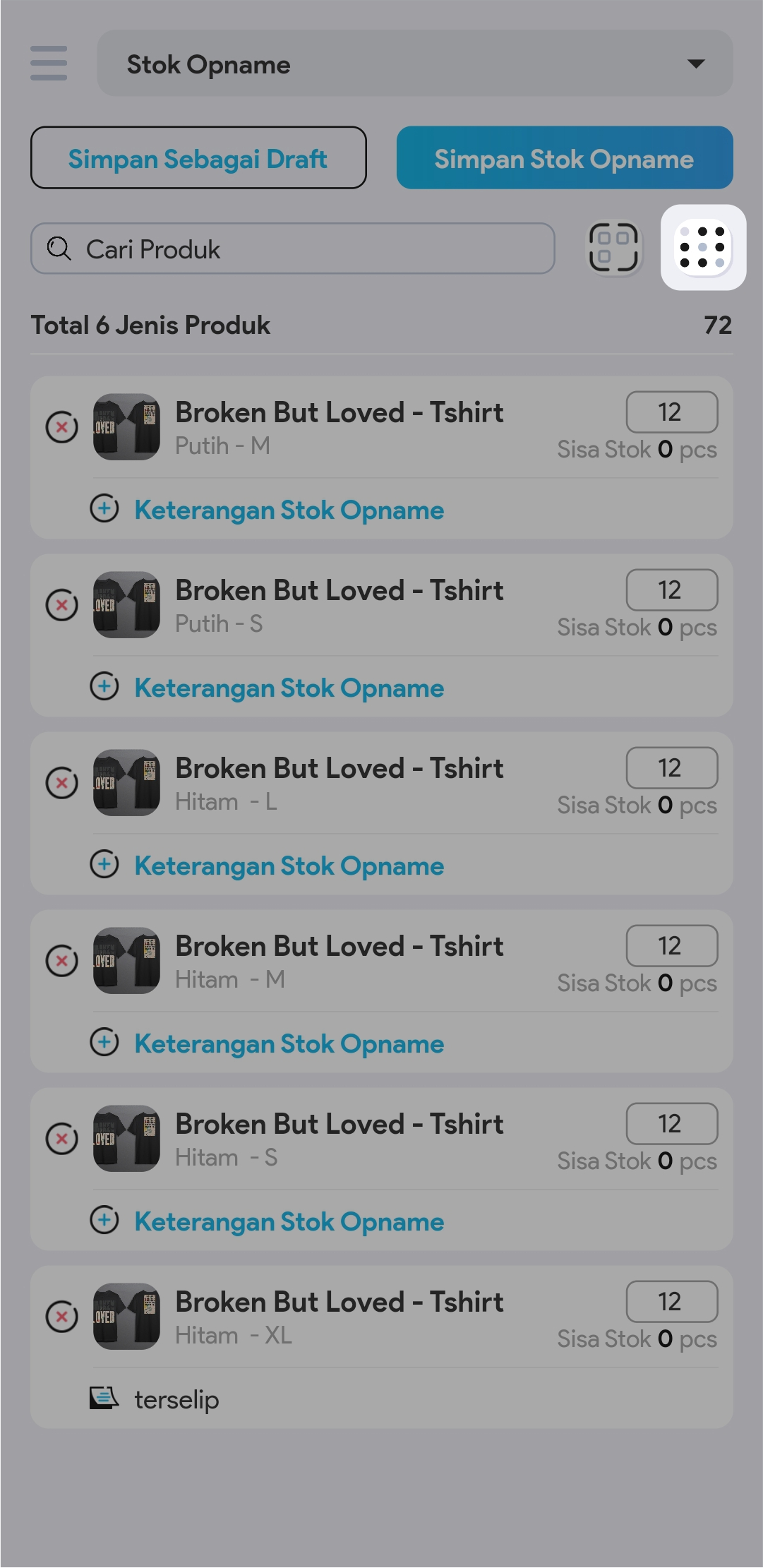Remove the Hitam - L product
Screen dimensions: 763x1568
click(x=62, y=783)
